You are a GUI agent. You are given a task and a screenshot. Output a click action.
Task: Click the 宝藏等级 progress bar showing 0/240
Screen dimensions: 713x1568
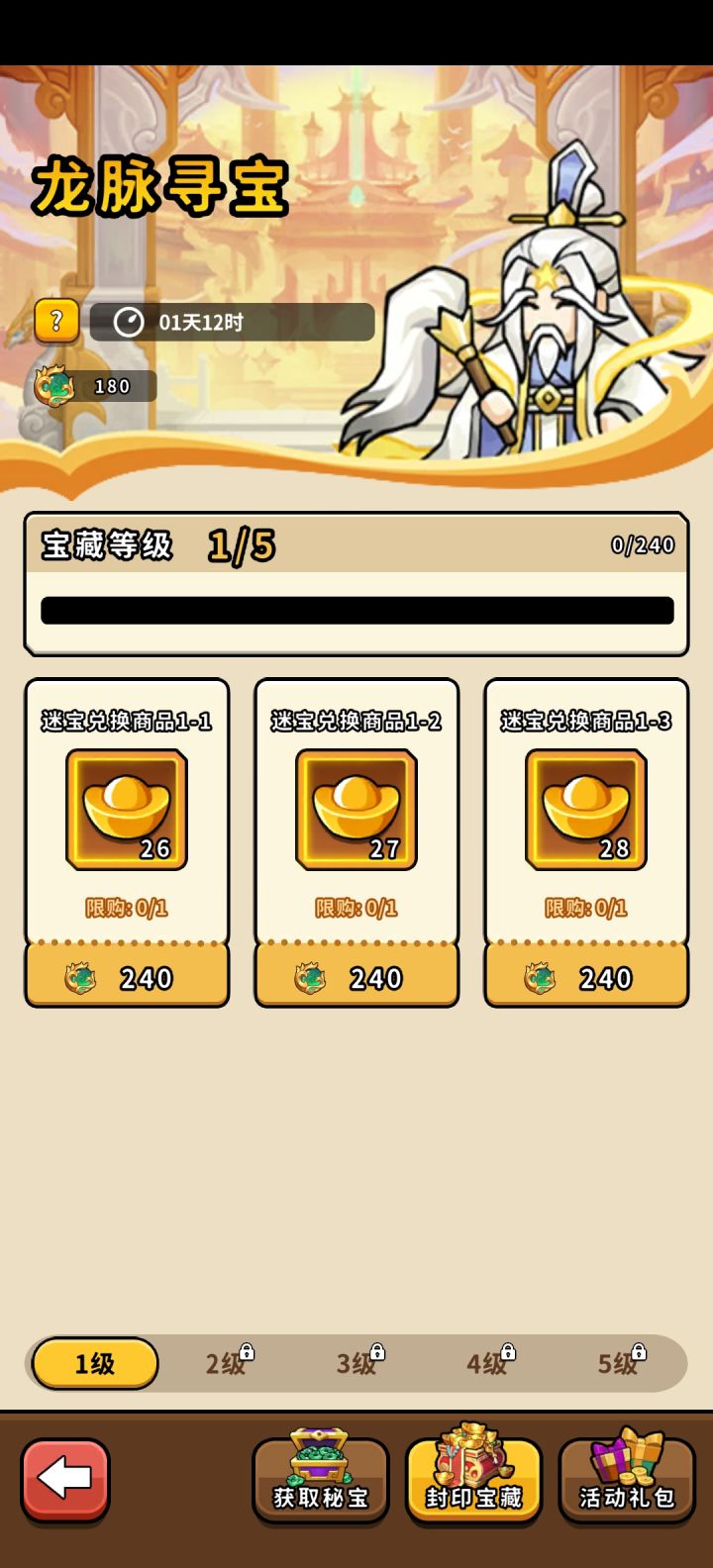point(356,612)
